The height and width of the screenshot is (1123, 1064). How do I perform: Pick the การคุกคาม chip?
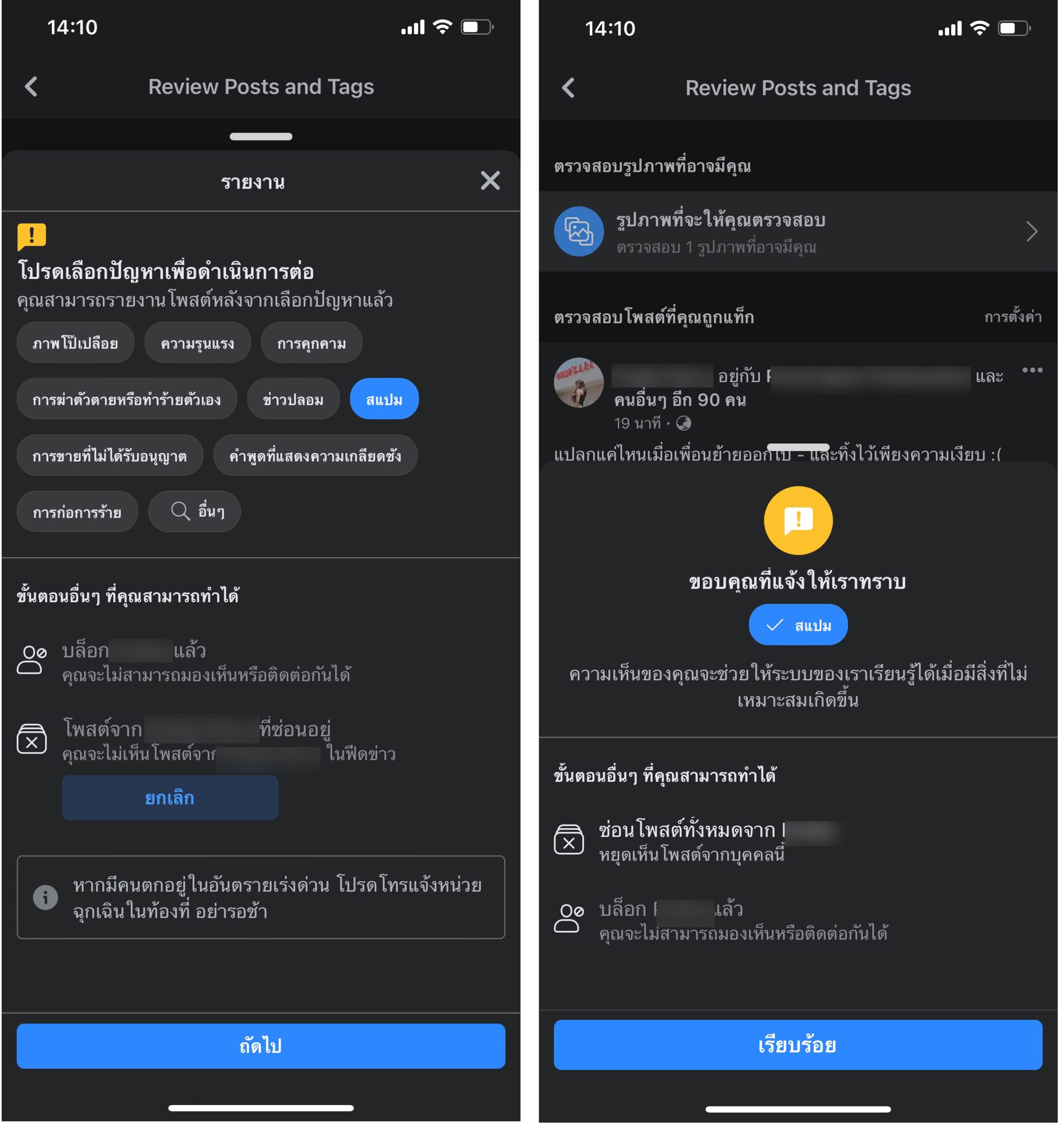[312, 343]
